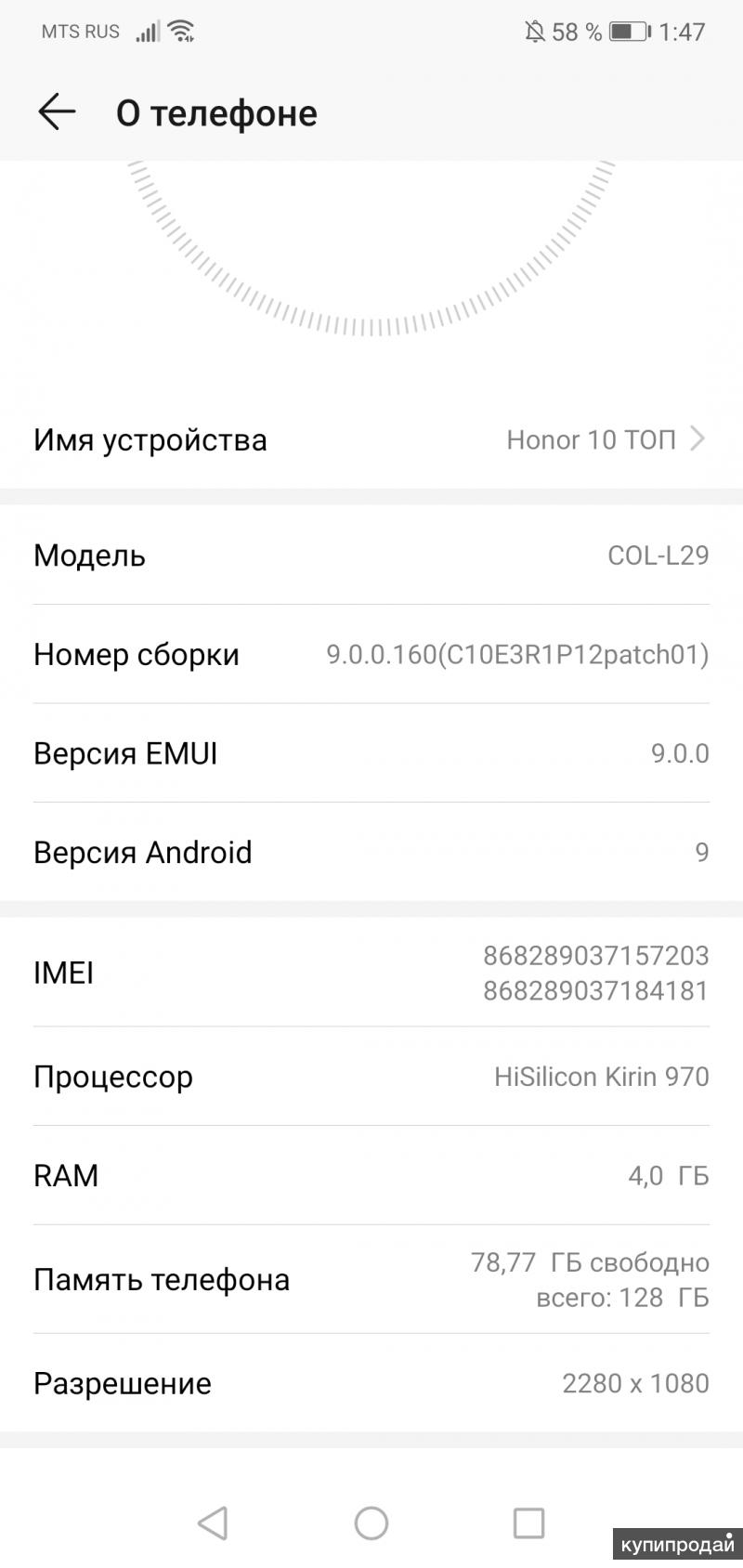The image size is (743, 1568).
Task: Go back from О телефоне
Action: click(57, 112)
